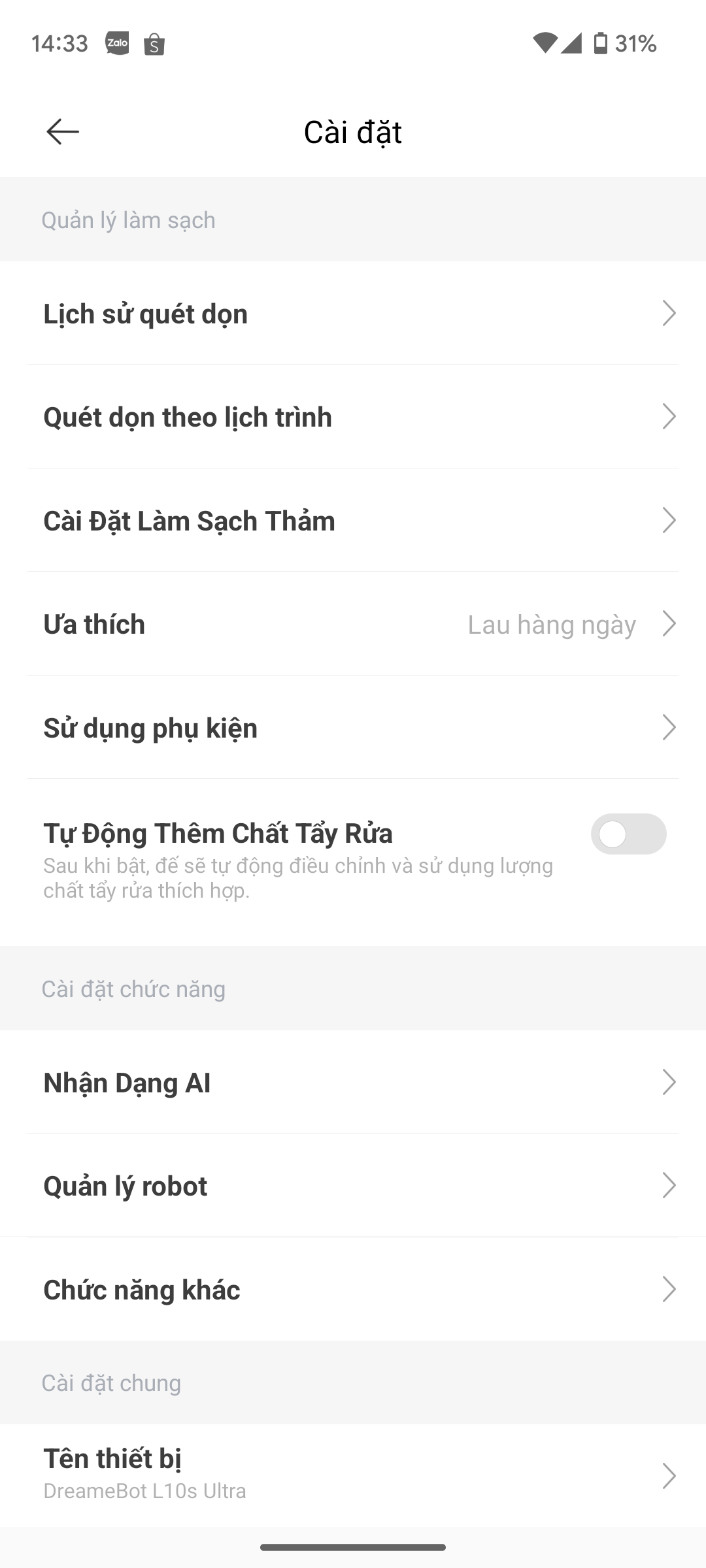This screenshot has height=1568, width=706.
Task: Open Nhận Dạng AI settings
Action: 353,1083
